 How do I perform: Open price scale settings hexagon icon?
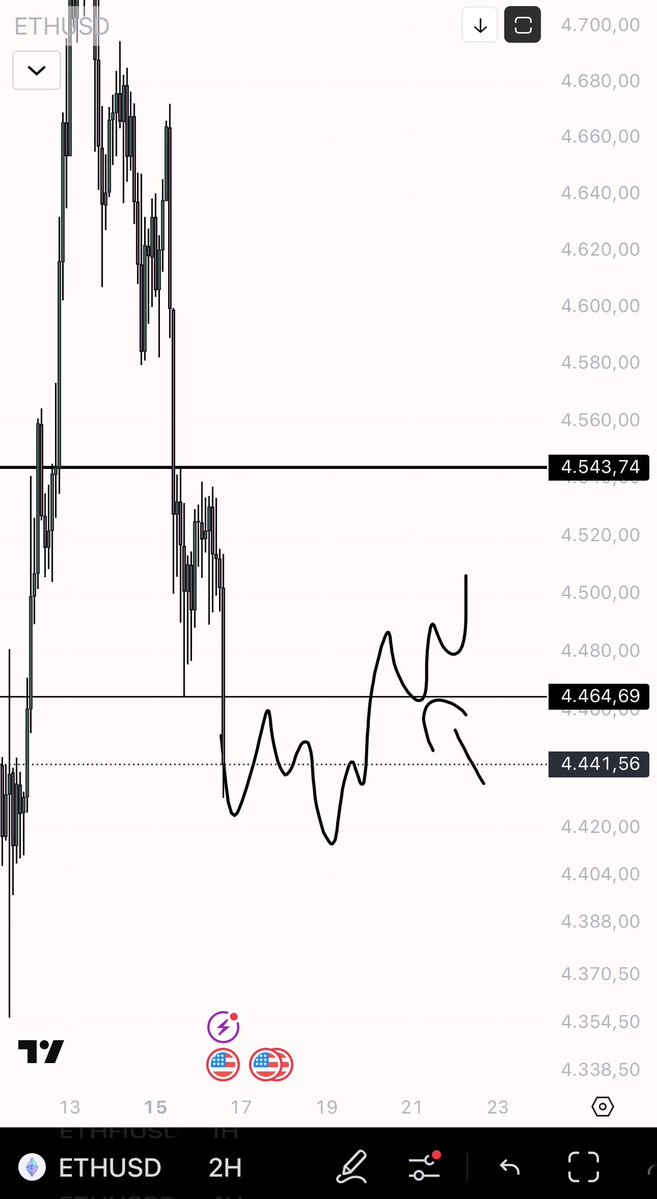(603, 1106)
